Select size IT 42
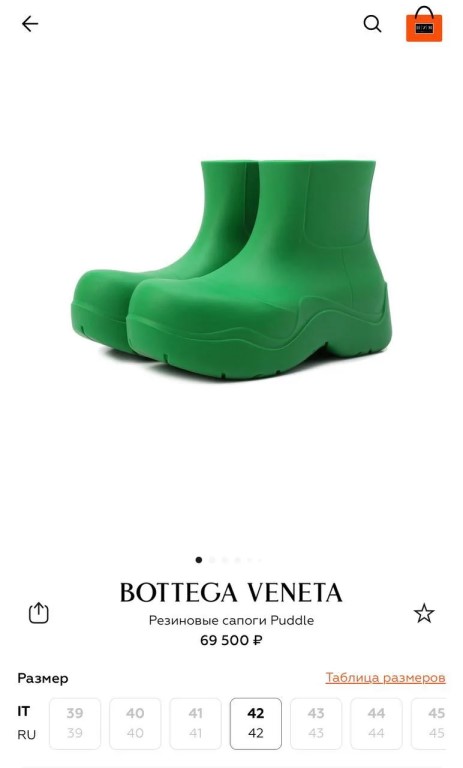 tap(256, 723)
